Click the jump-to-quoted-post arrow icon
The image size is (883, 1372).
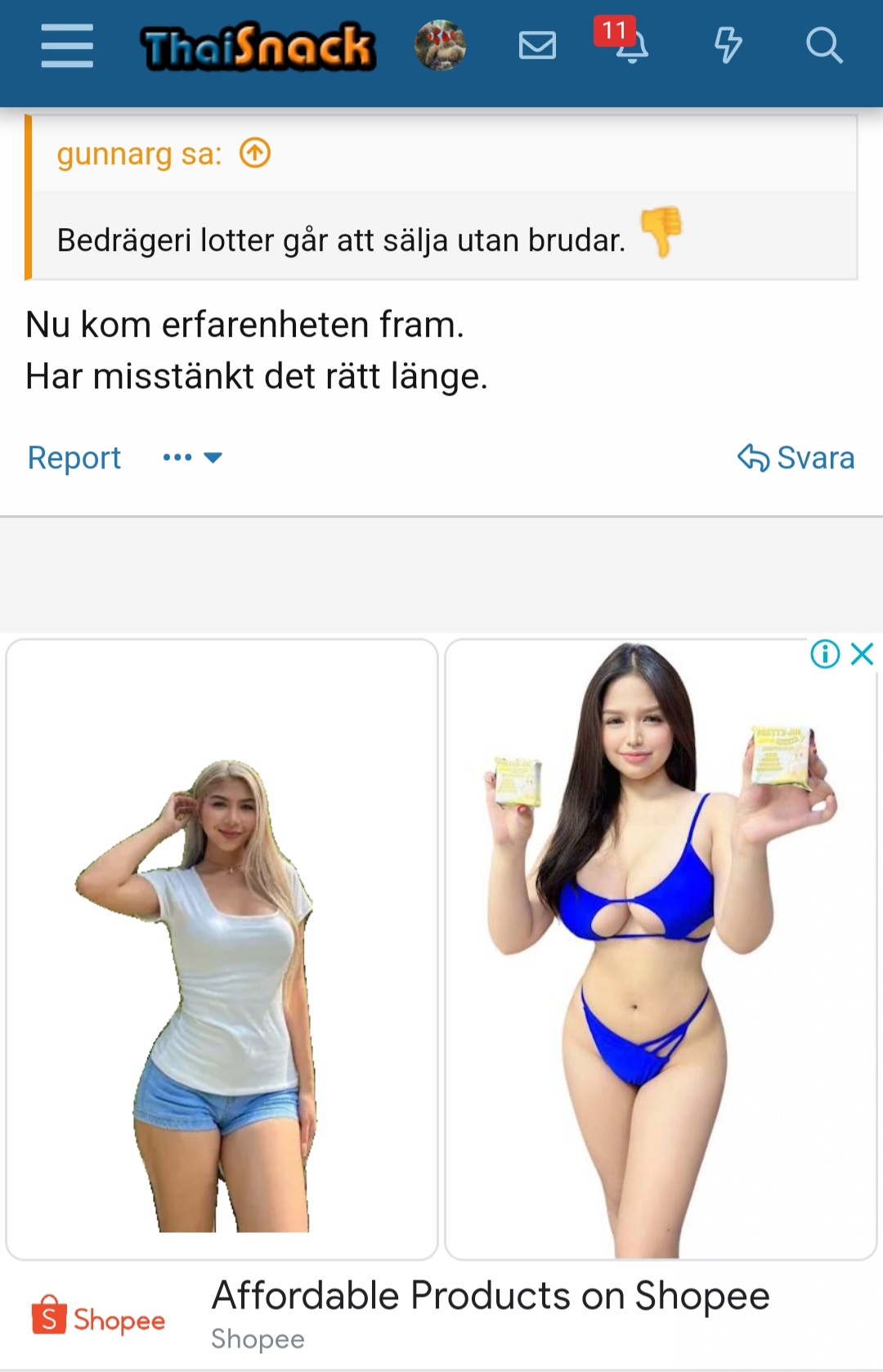click(x=253, y=152)
